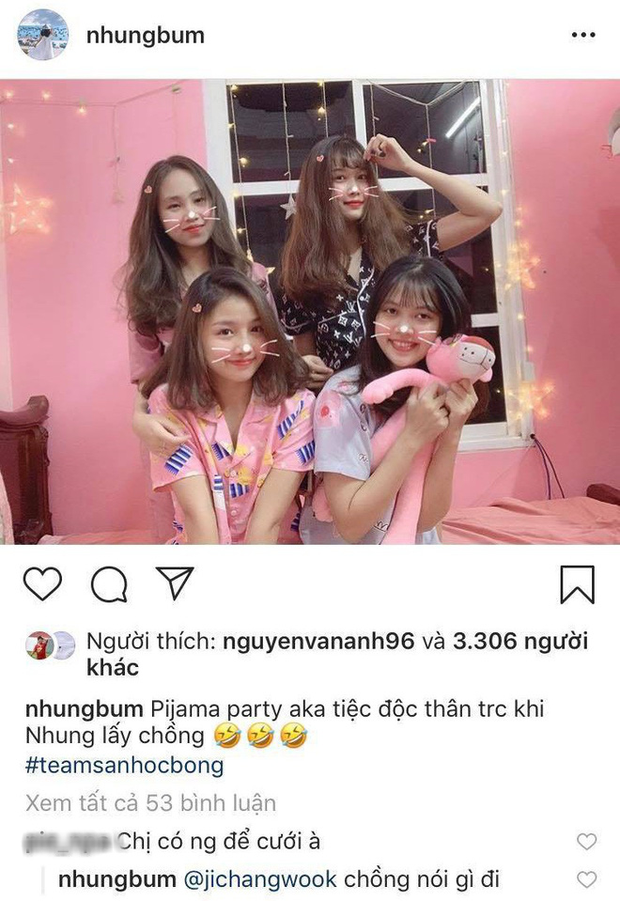Share the post via paper plane icon
Viewport: 620px width, 901px height.
pos(173,584)
